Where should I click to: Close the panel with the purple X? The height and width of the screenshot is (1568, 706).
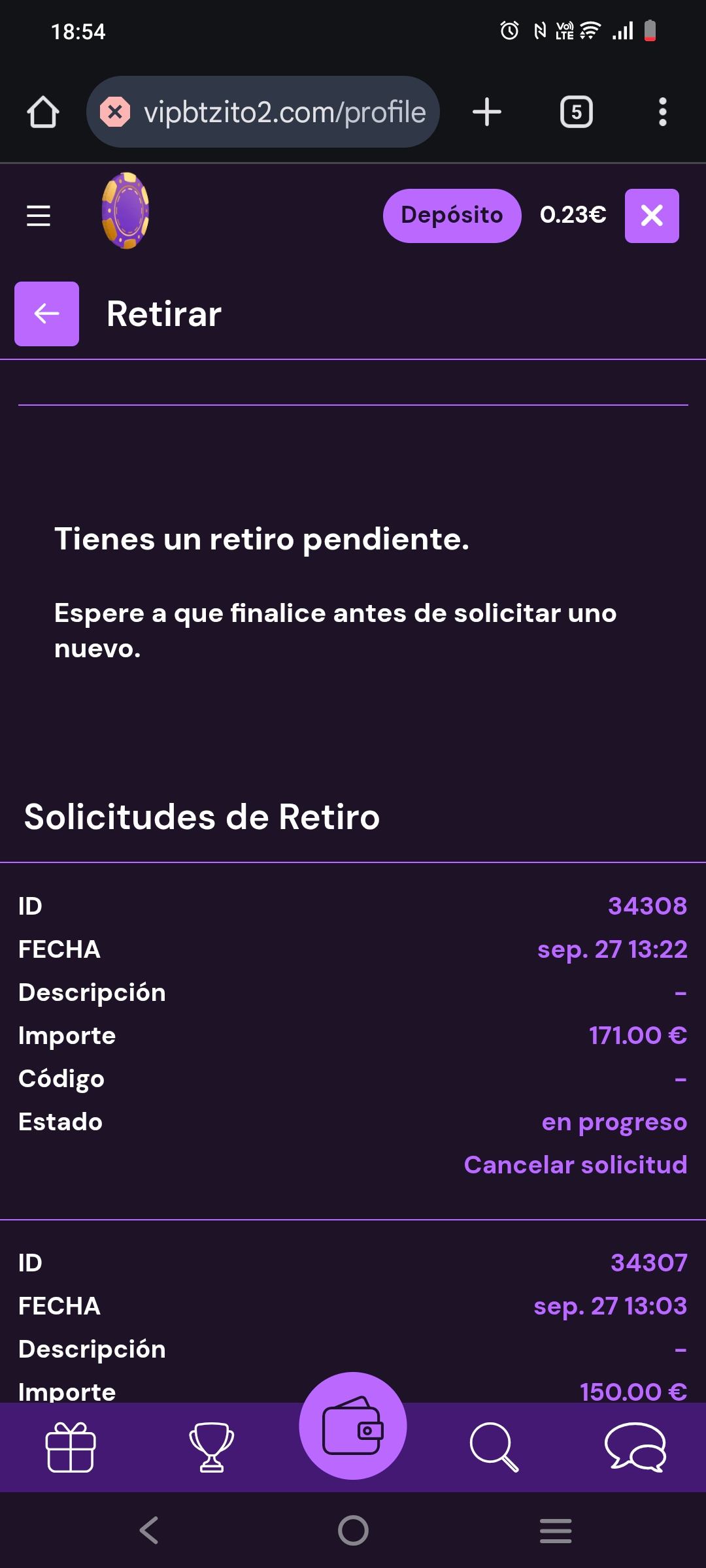(652, 216)
